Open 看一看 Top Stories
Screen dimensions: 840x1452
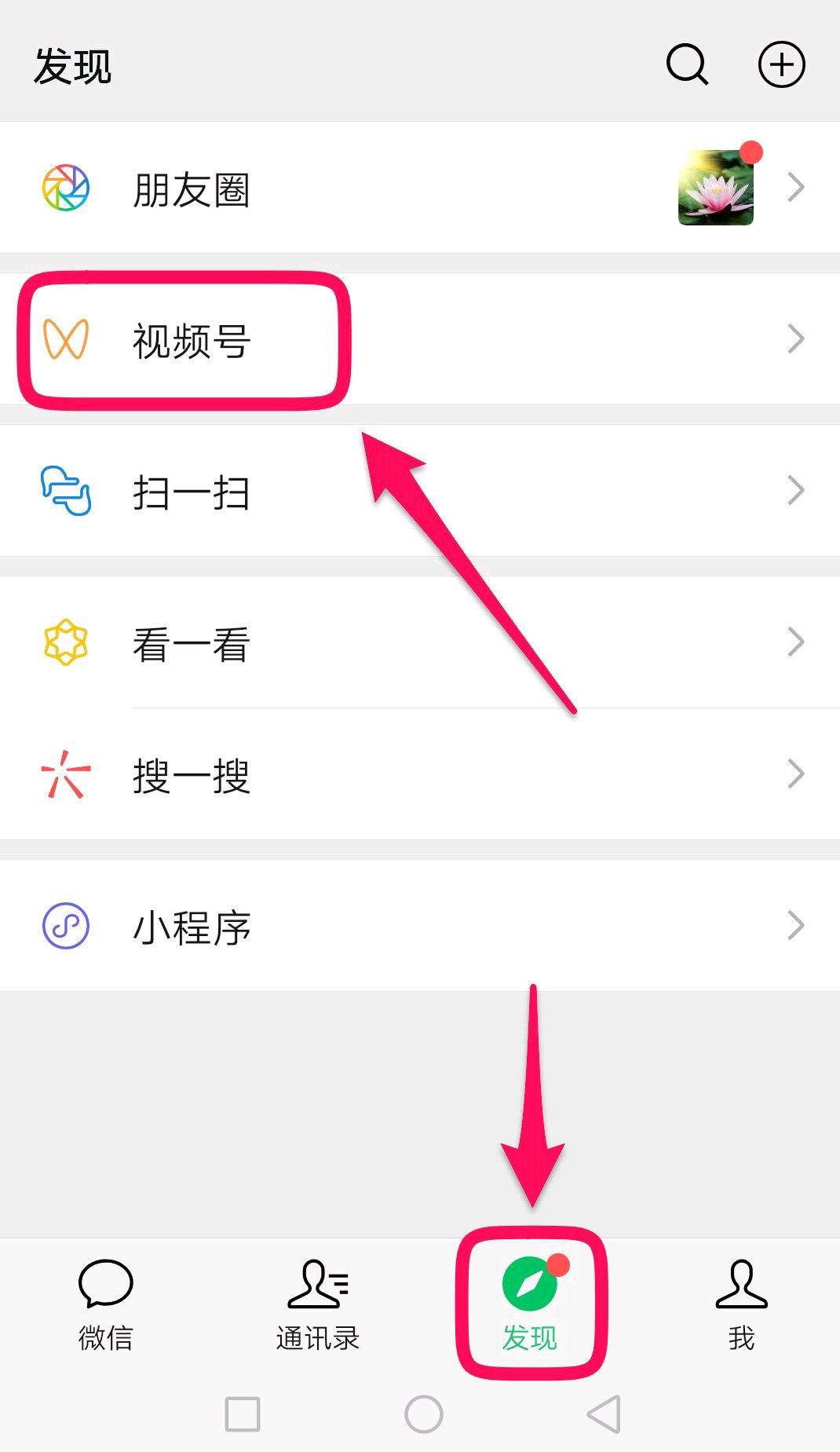pos(420,642)
